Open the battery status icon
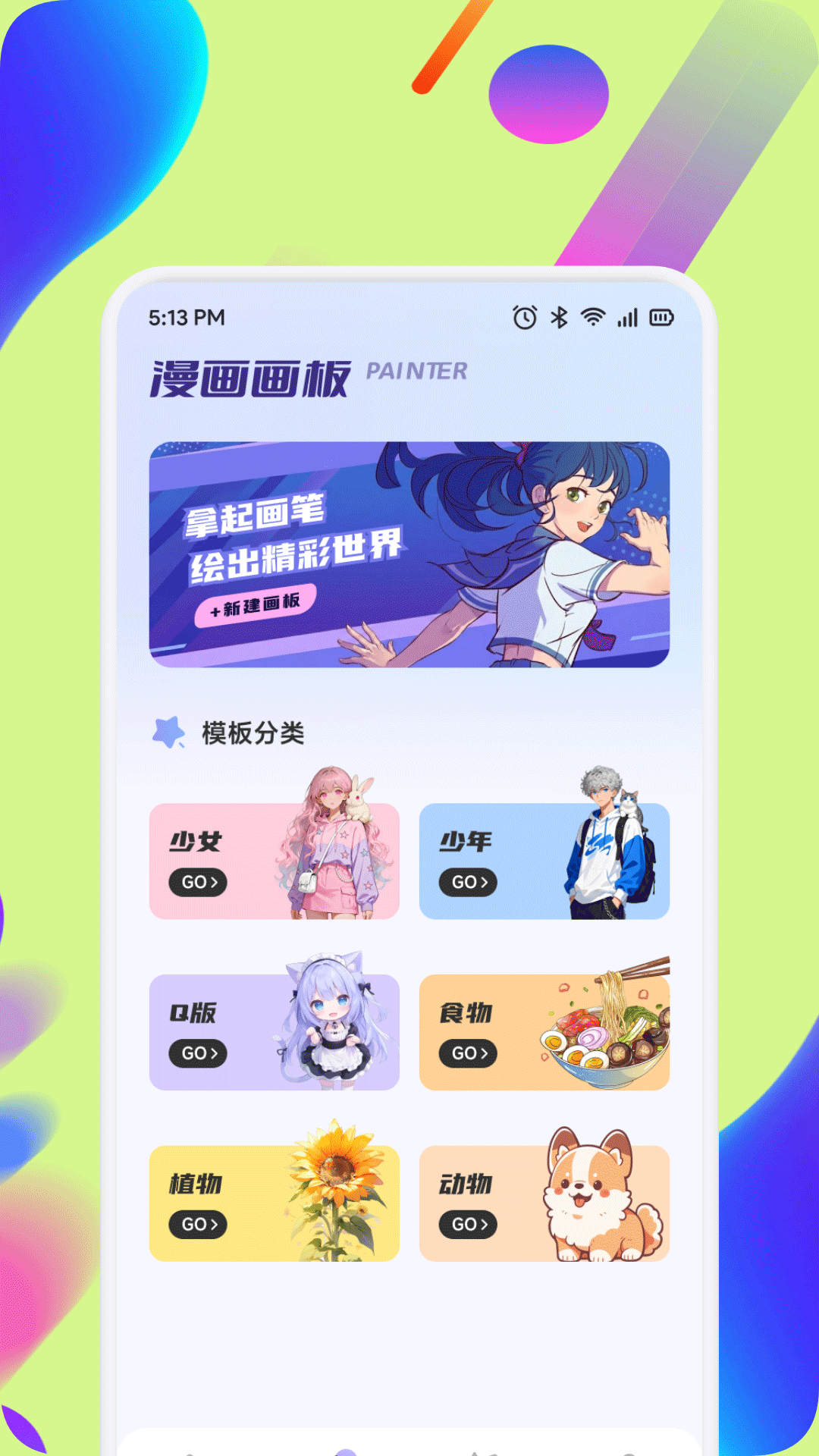 [662, 317]
